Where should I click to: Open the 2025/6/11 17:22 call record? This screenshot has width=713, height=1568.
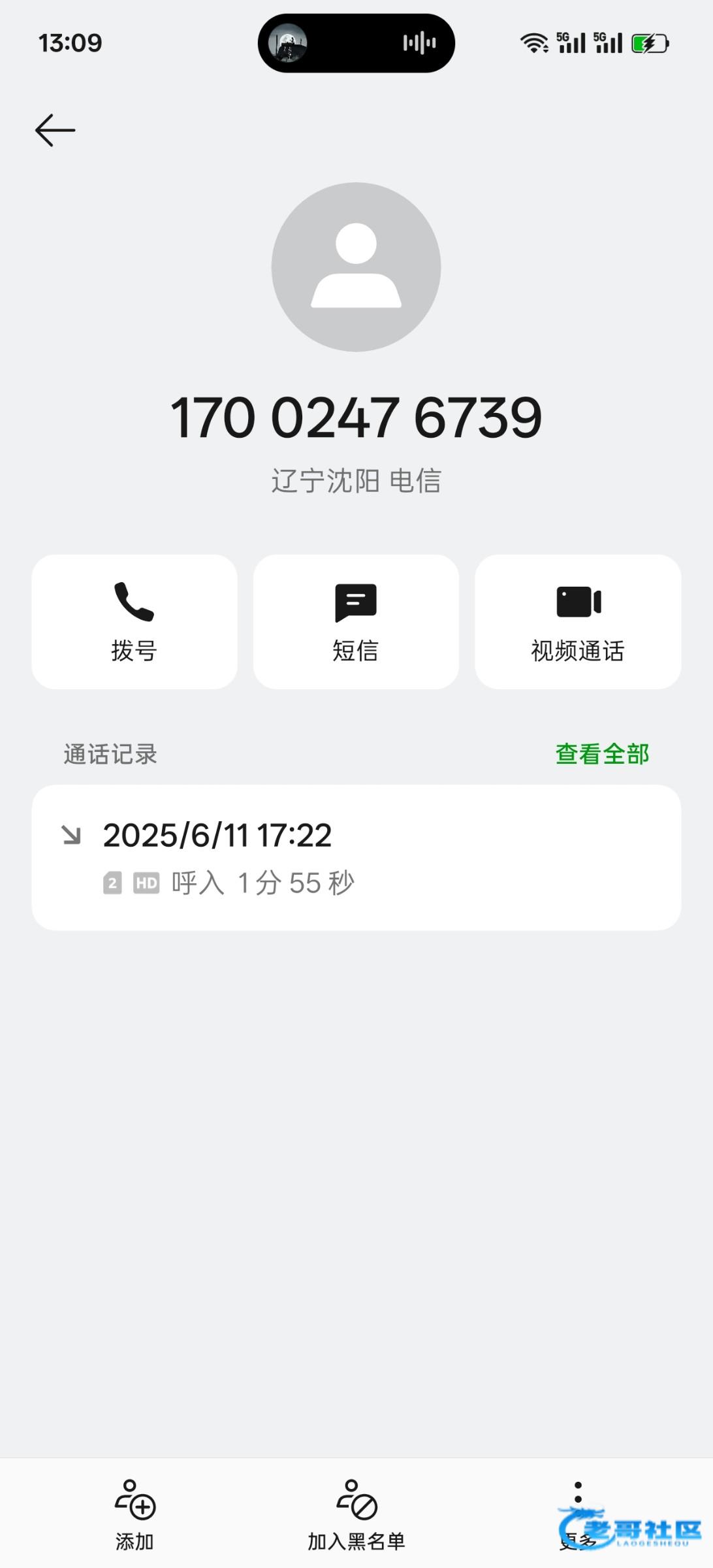point(356,857)
